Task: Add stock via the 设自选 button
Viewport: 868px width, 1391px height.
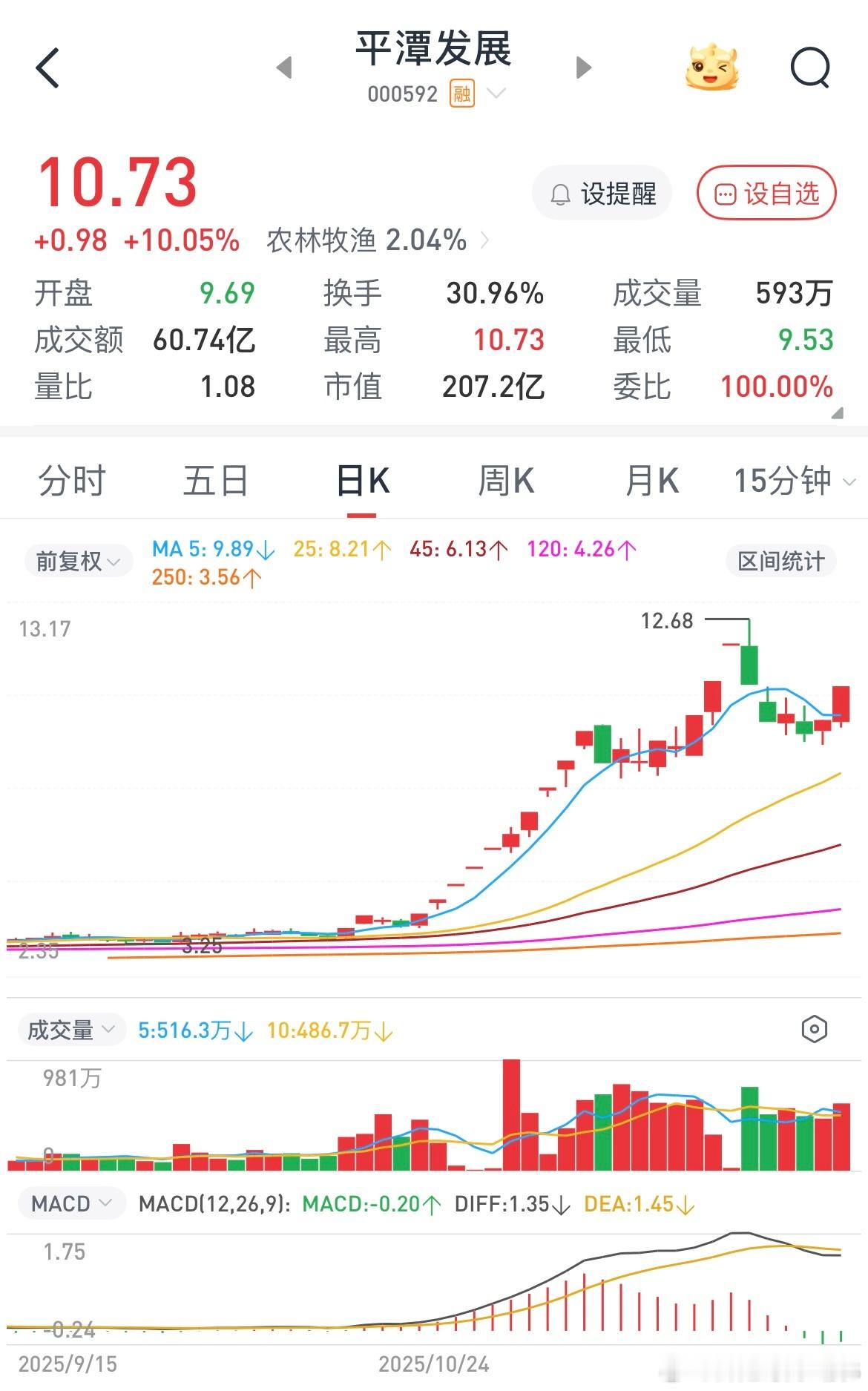Action: [766, 193]
